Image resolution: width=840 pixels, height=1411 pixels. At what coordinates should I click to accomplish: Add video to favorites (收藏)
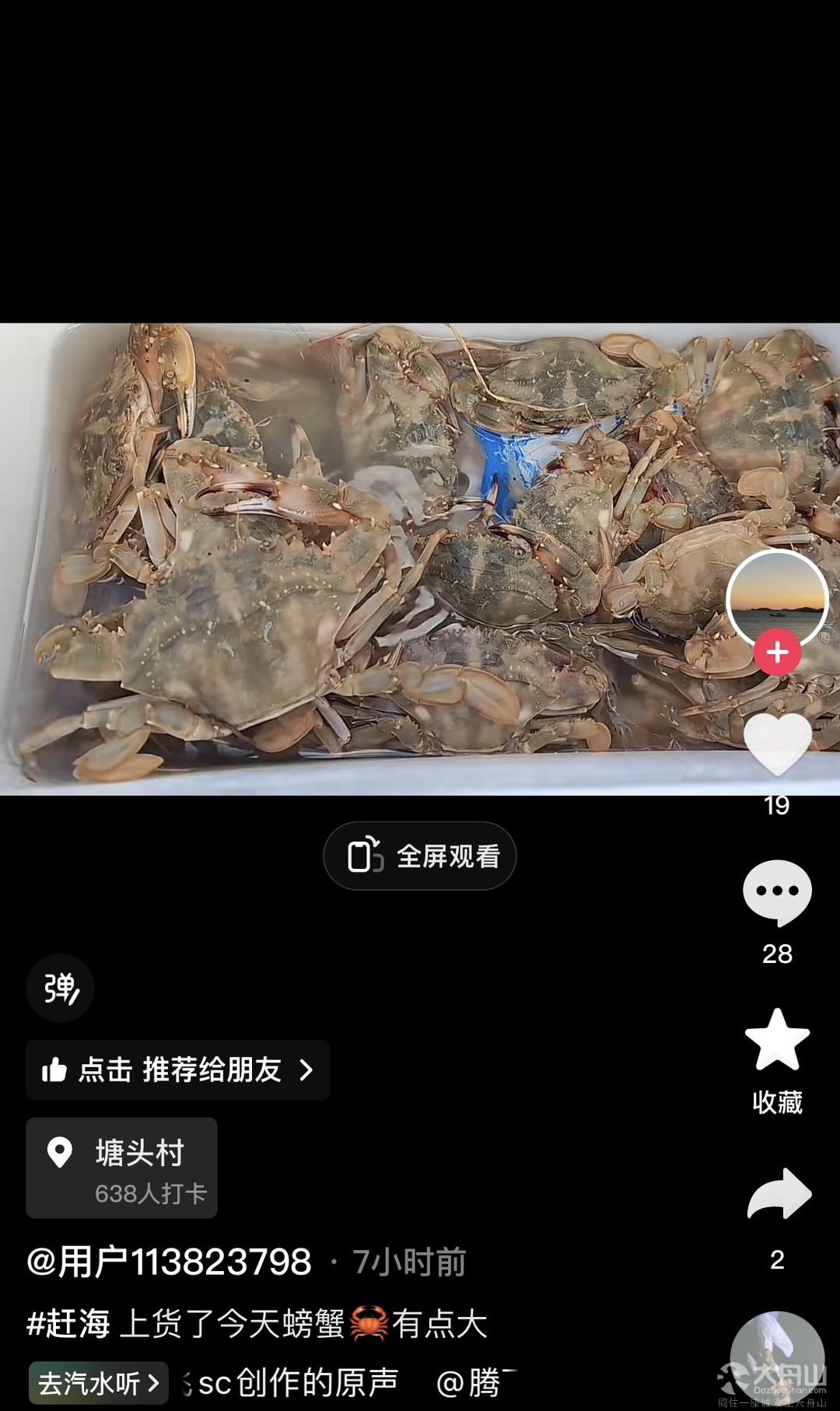(777, 1040)
